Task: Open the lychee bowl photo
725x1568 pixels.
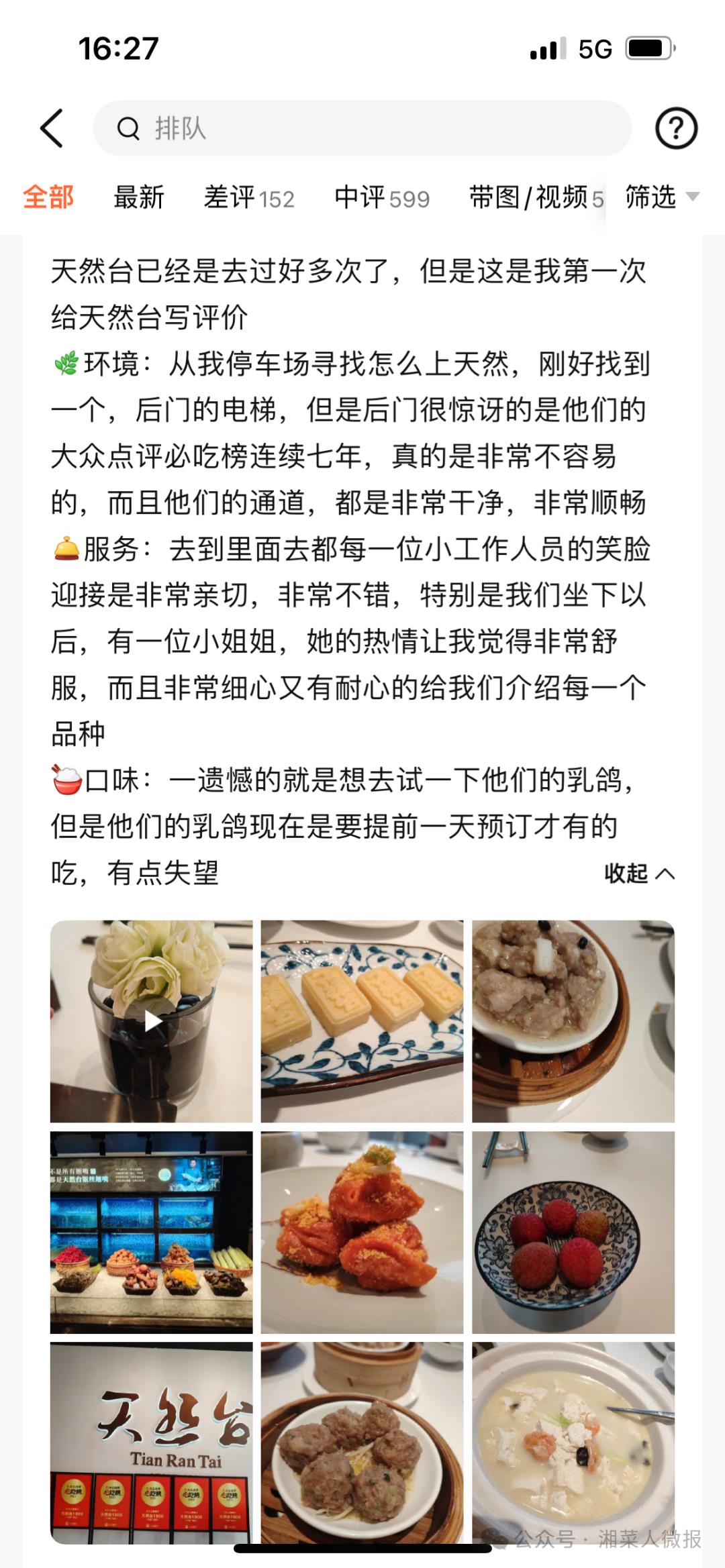Action: pos(573,1232)
